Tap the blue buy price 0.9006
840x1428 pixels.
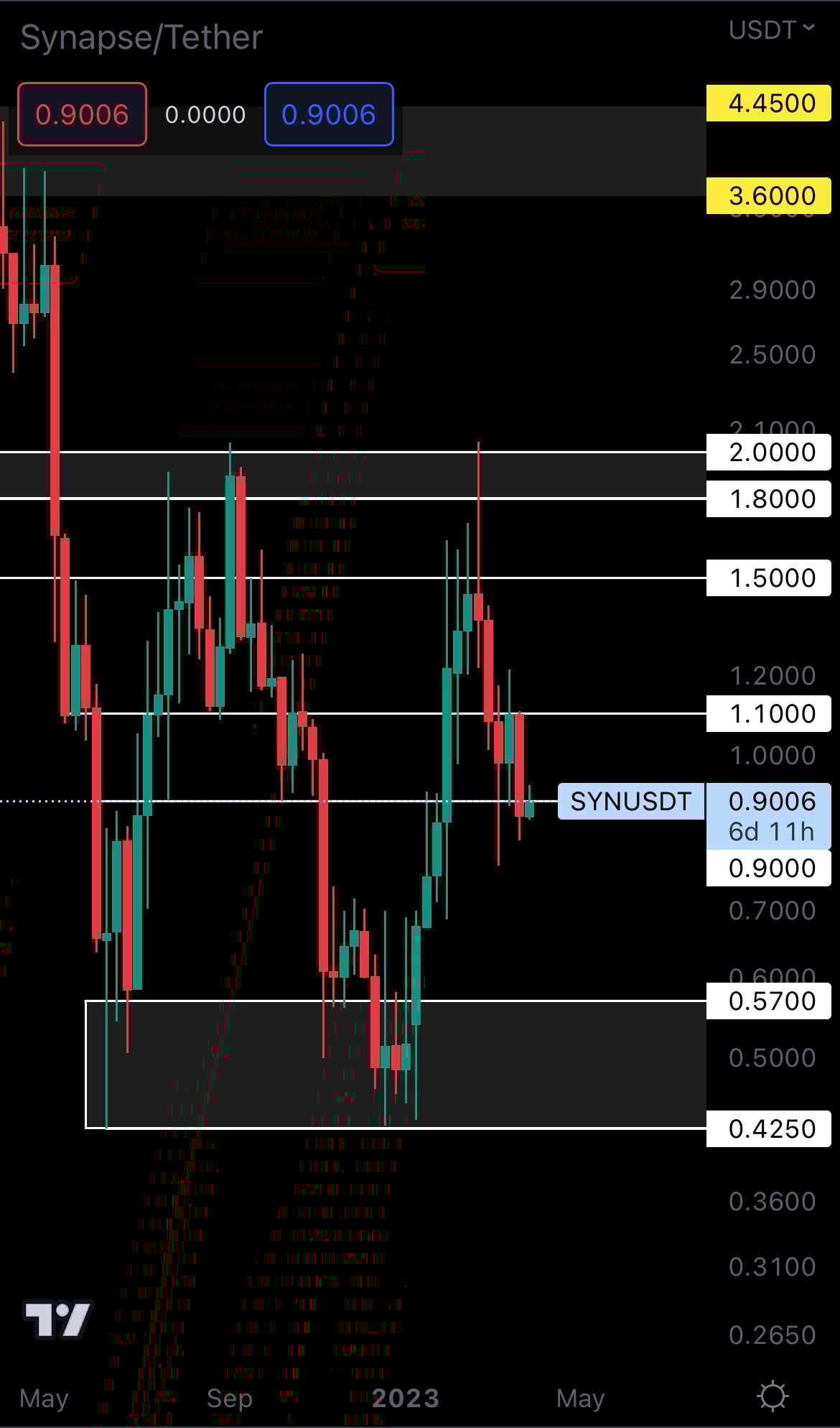coord(329,114)
